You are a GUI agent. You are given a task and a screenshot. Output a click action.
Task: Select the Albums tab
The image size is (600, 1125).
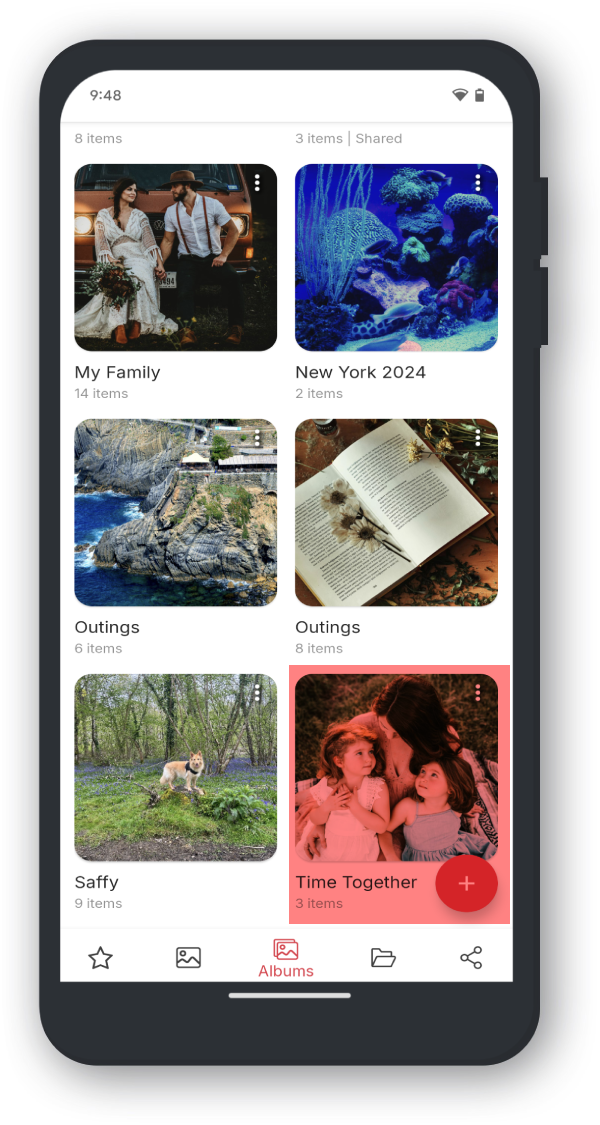point(286,958)
